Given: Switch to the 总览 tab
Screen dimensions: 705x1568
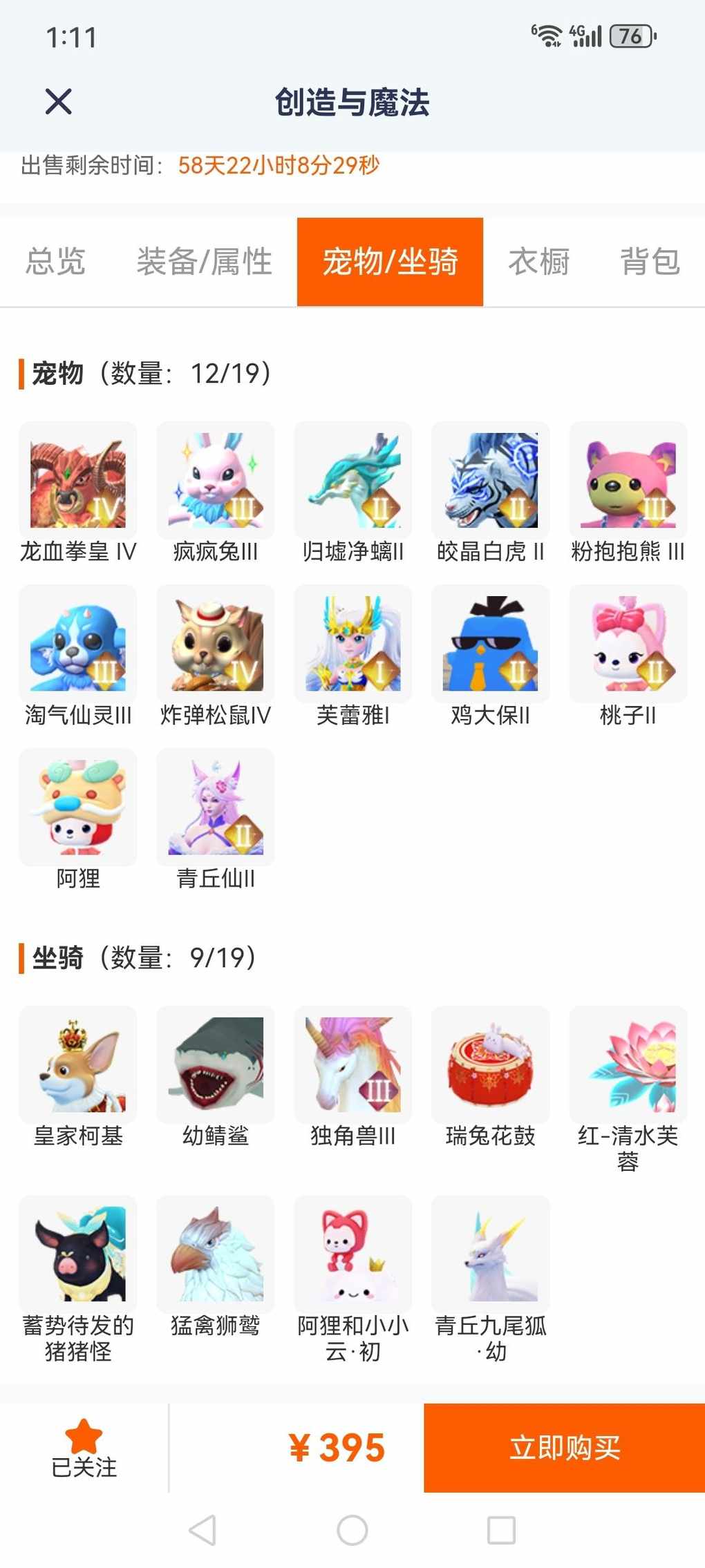Looking at the screenshot, I should click(x=55, y=262).
